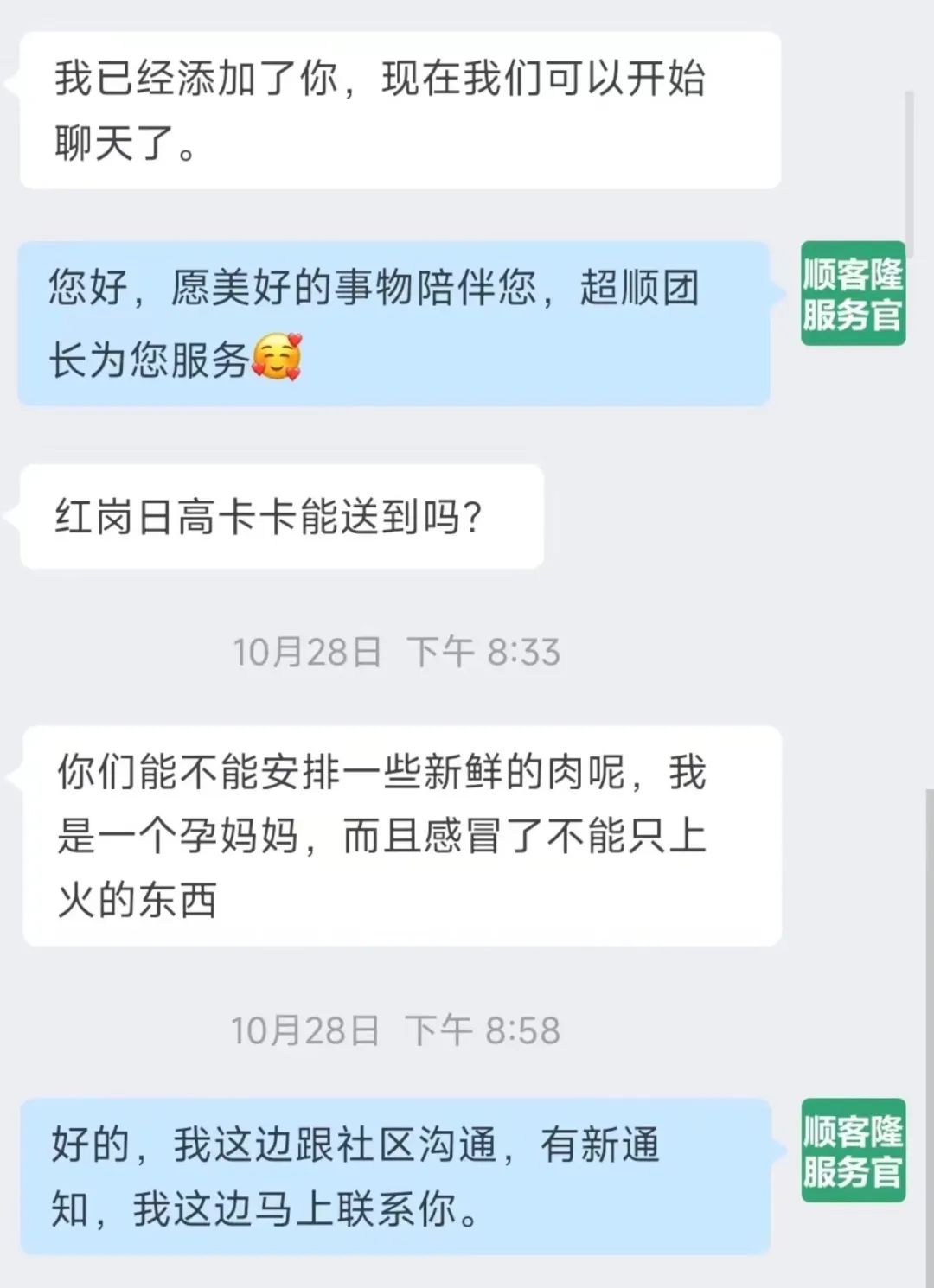This screenshot has width=934, height=1288.
Task: Tap avatar next to 我这边跟社区沟通 reply
Action: click(852, 1150)
